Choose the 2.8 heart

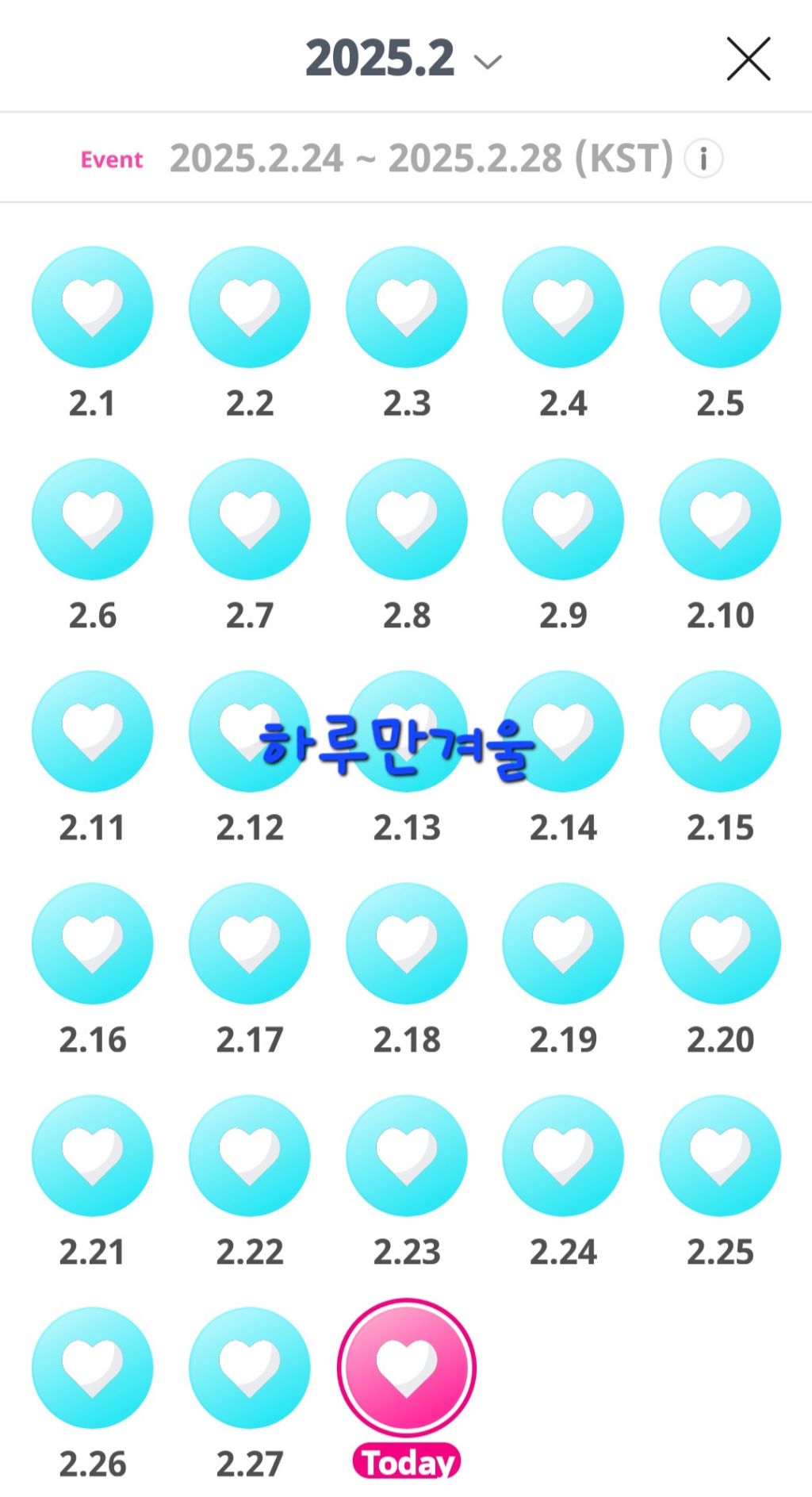point(407,519)
